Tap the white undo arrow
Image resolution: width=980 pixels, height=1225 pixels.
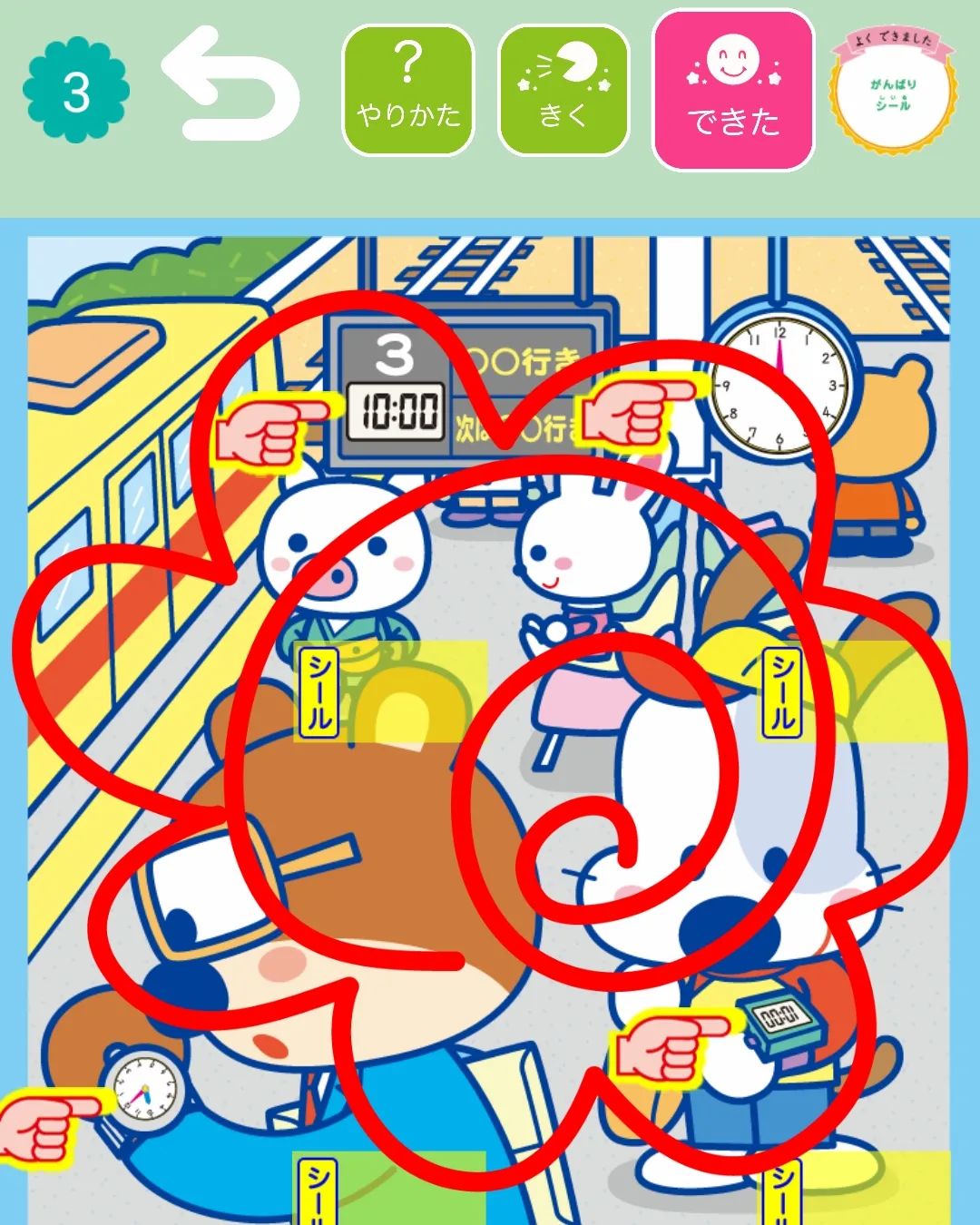click(230, 86)
